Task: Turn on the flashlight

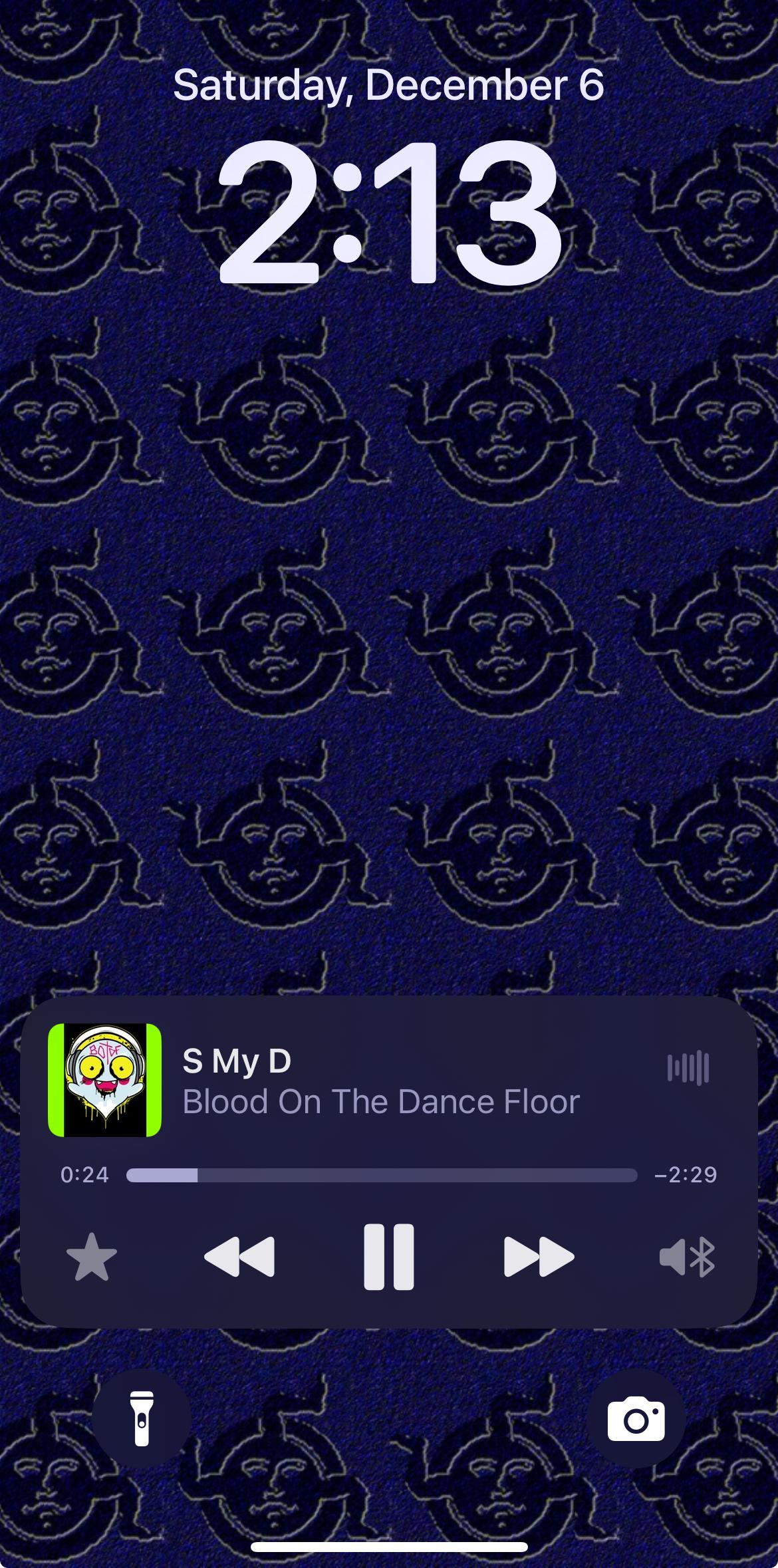Action: pos(142,1418)
